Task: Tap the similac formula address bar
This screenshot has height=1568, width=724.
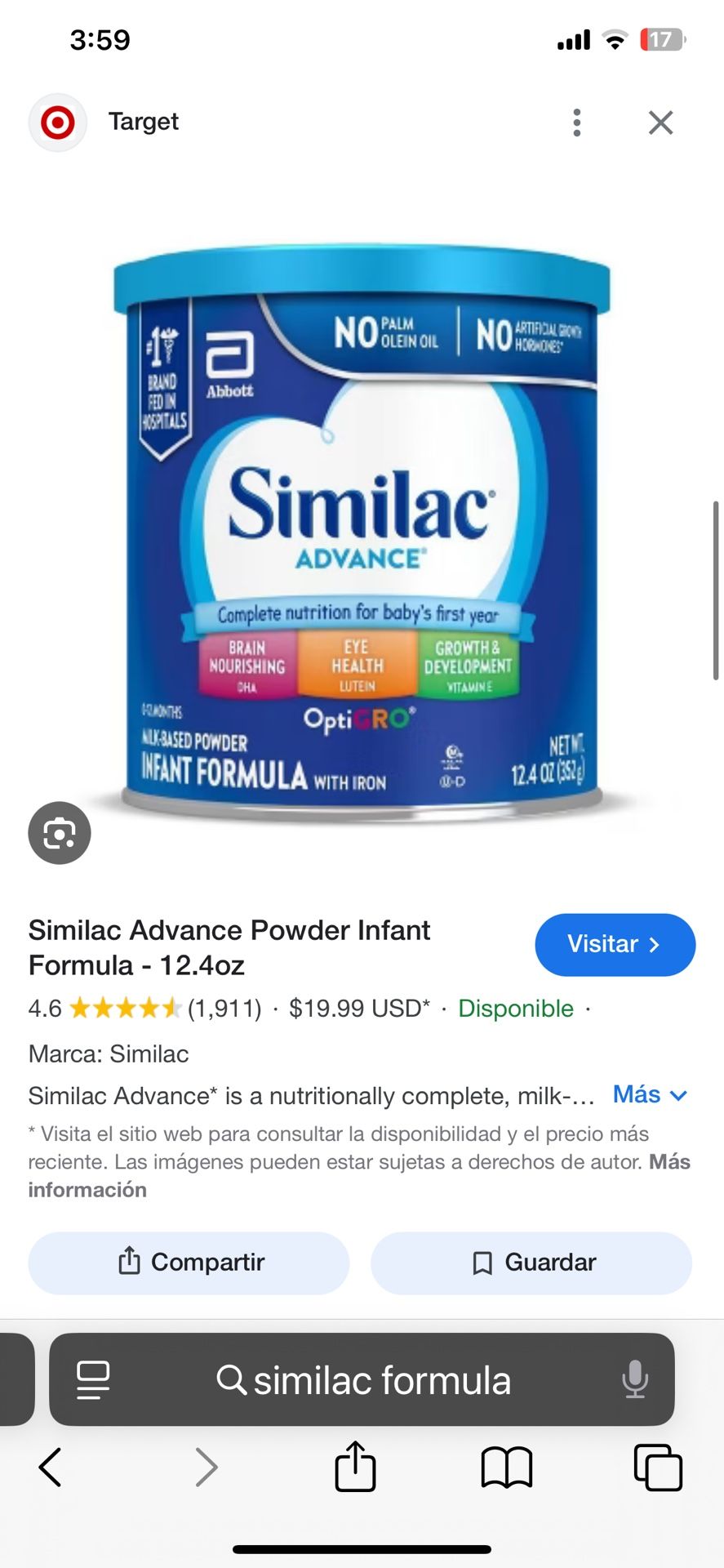Action: click(363, 1381)
